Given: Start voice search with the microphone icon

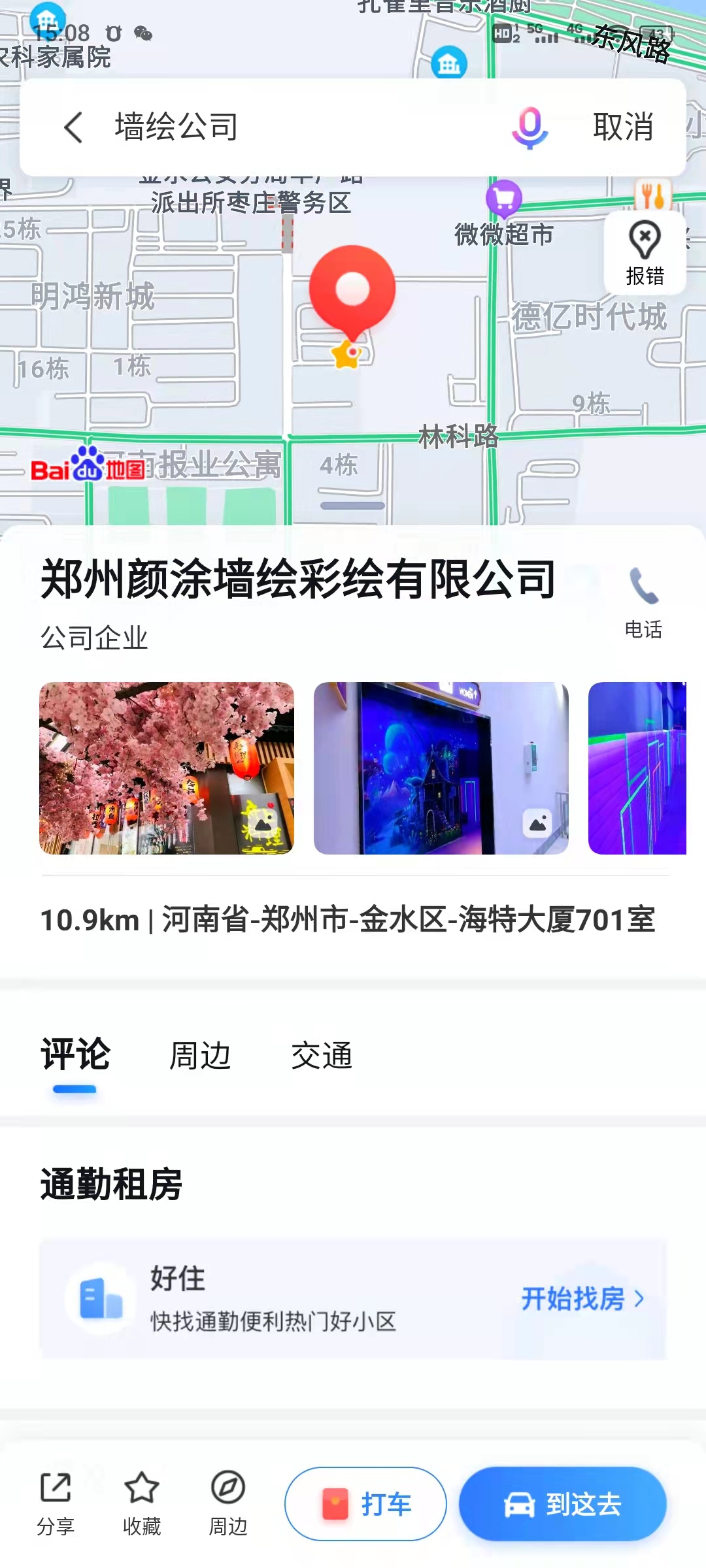Looking at the screenshot, I should pyautogui.click(x=529, y=127).
